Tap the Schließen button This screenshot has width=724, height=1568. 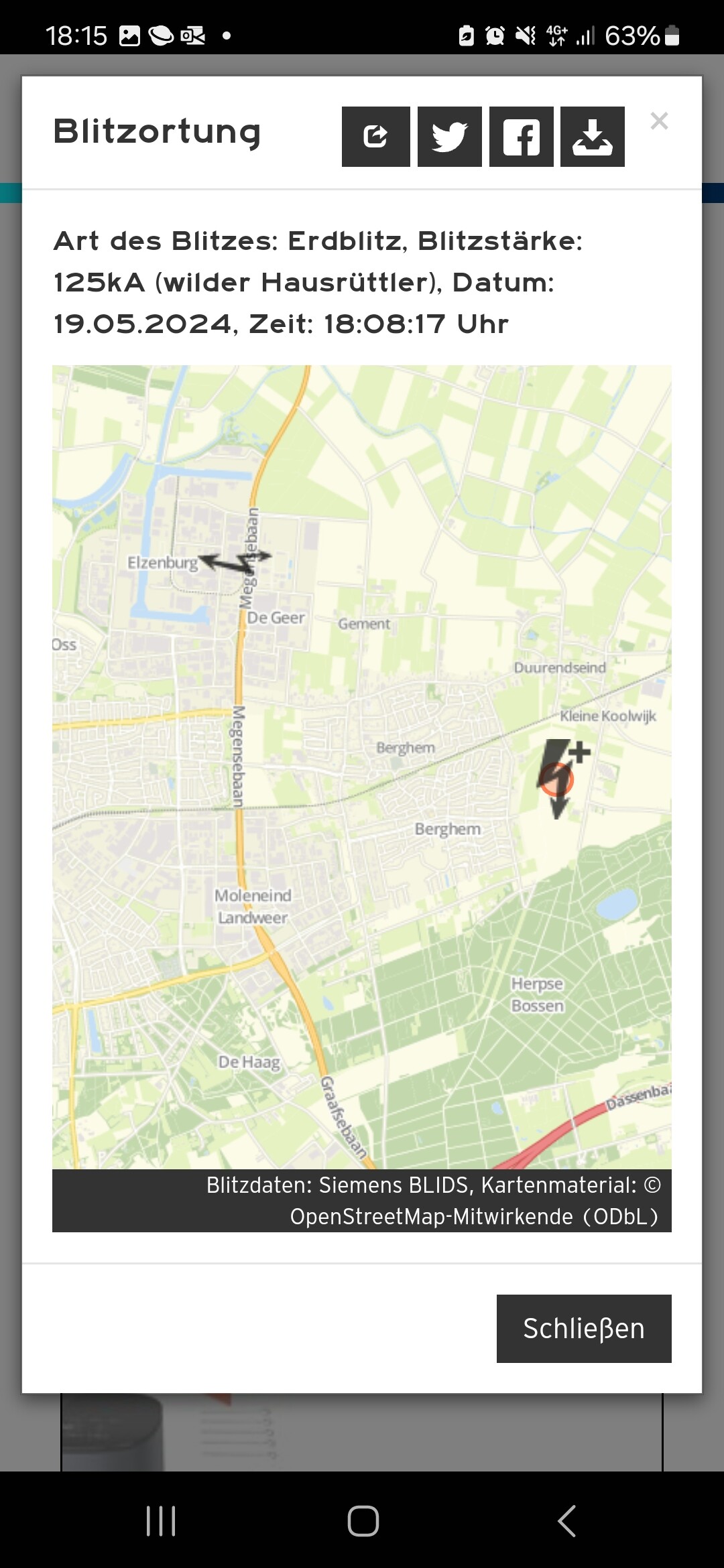tap(583, 1328)
